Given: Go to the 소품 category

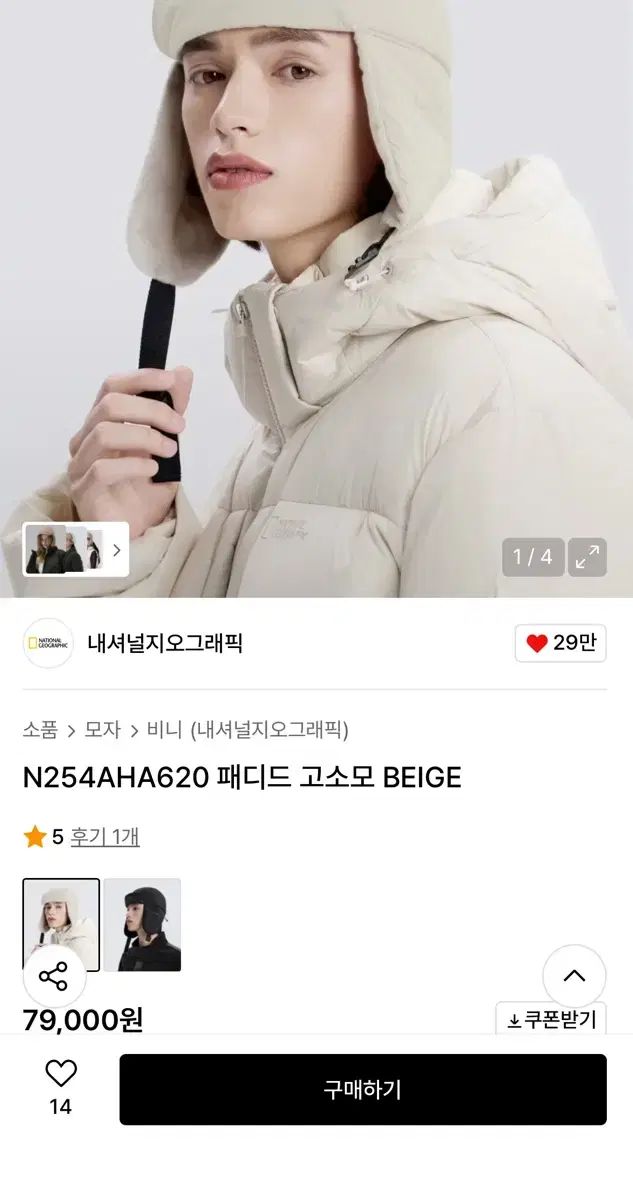Looking at the screenshot, I should click(x=40, y=730).
